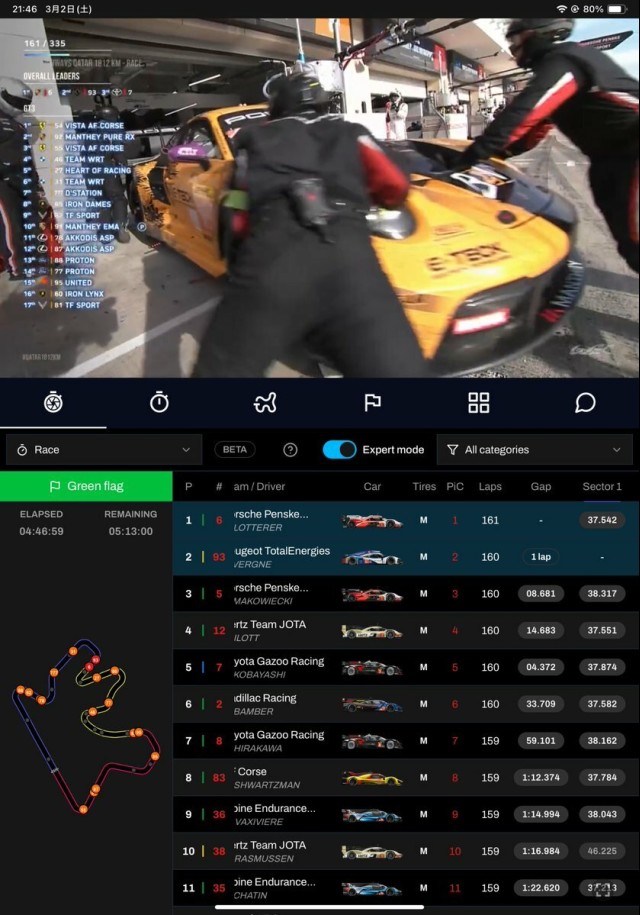Open the chat bubble tab

(x=585, y=402)
